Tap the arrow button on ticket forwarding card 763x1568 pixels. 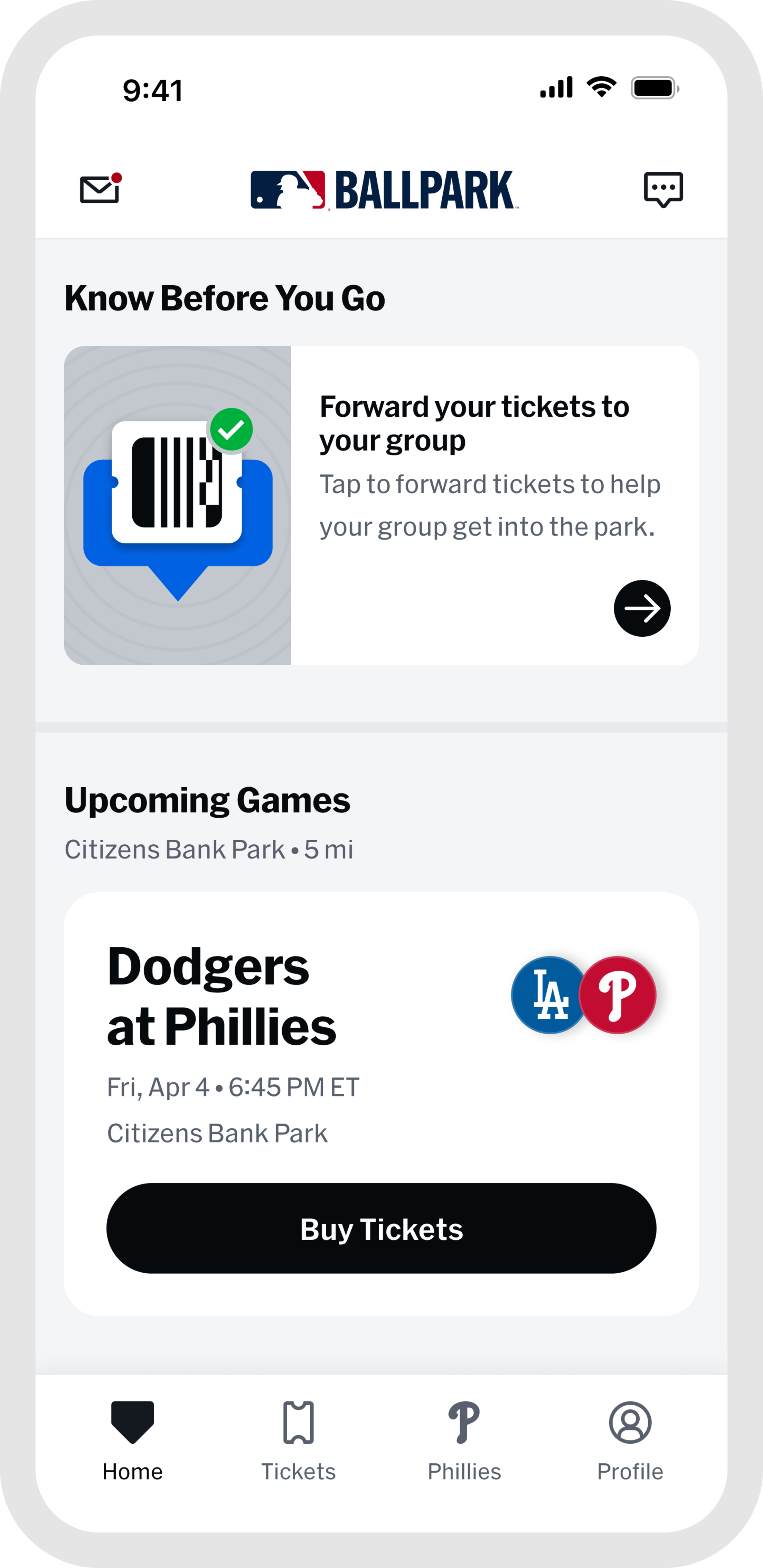(x=642, y=608)
